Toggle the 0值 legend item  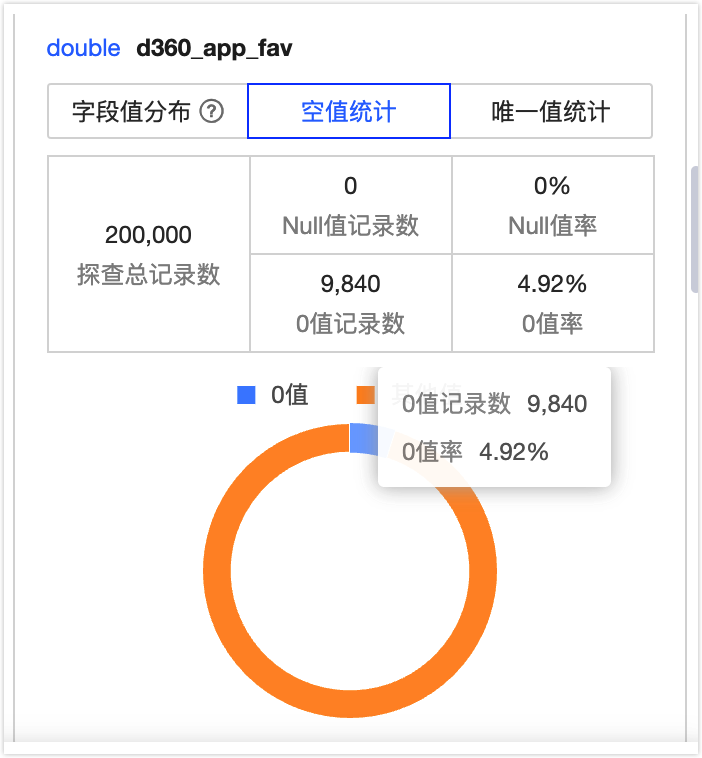273,395
